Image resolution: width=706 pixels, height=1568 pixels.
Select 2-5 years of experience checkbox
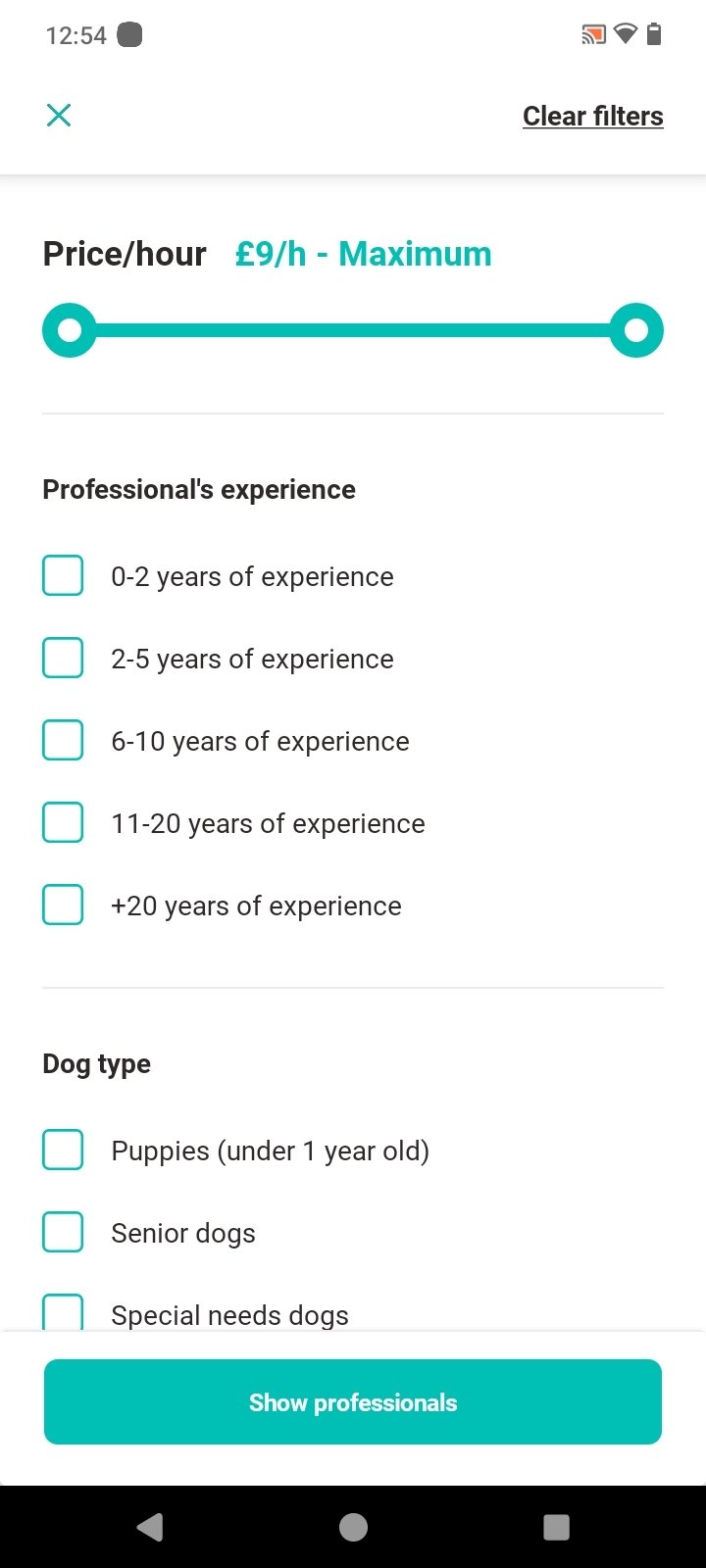point(63,659)
